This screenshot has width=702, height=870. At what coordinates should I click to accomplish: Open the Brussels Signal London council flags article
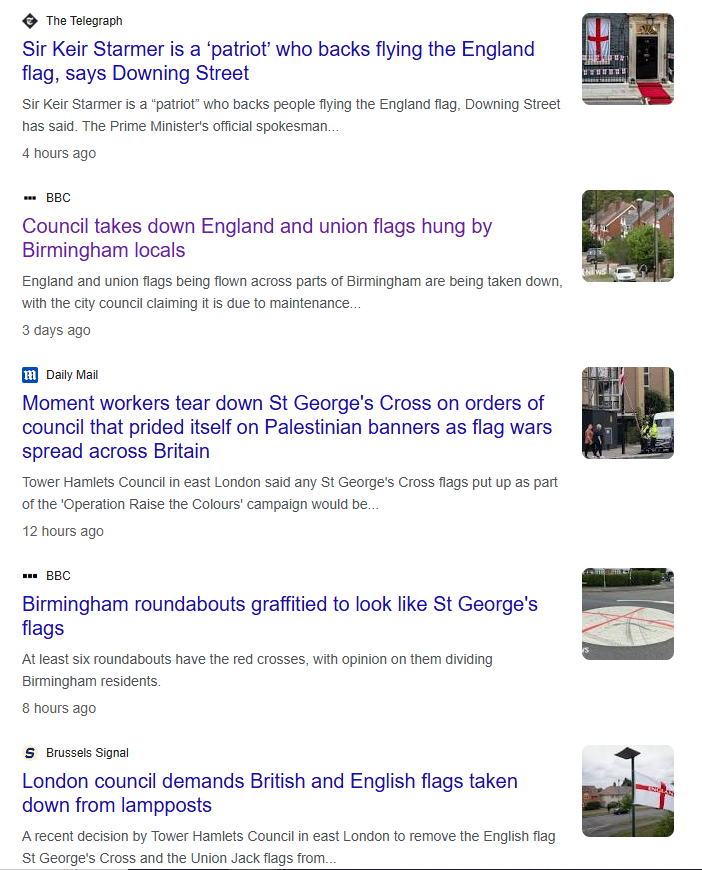(x=270, y=793)
